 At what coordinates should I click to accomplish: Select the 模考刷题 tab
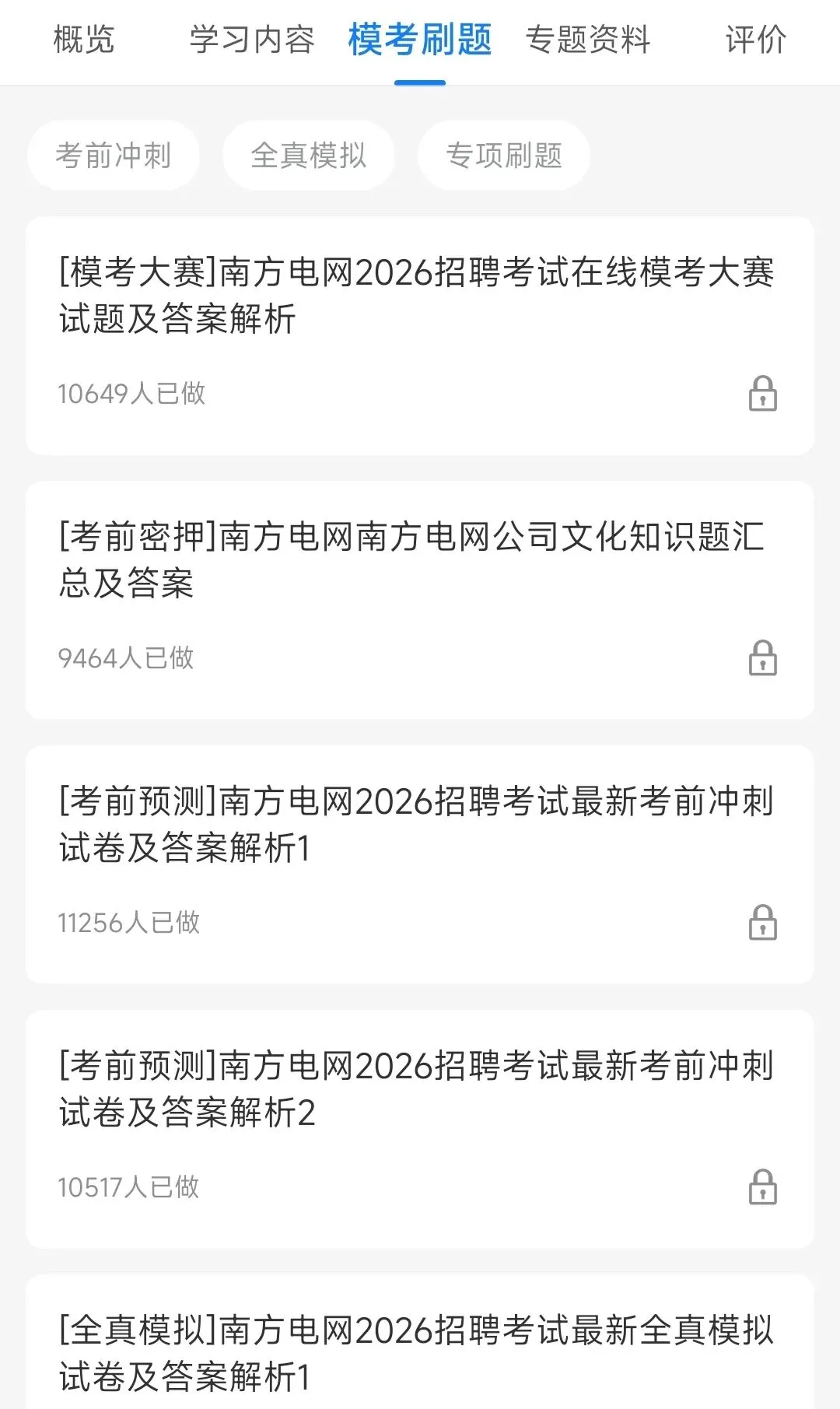[420, 40]
